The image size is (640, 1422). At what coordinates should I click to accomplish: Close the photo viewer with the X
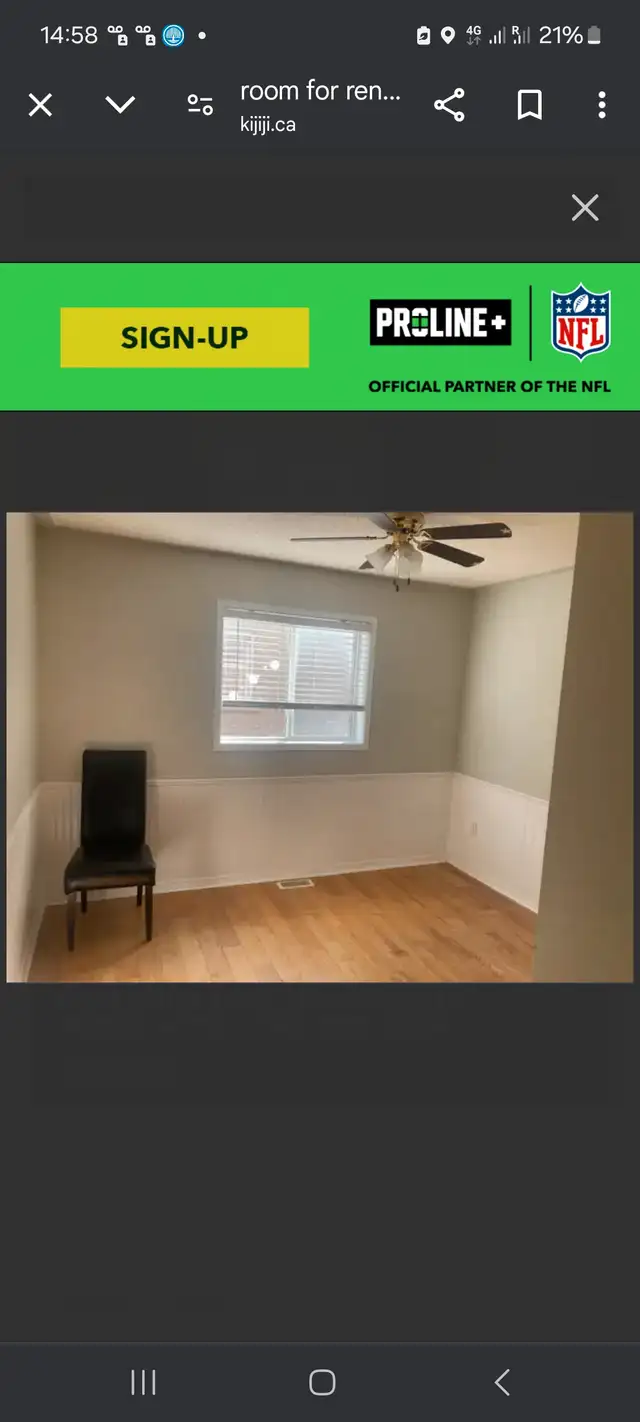pyautogui.click(x=585, y=208)
